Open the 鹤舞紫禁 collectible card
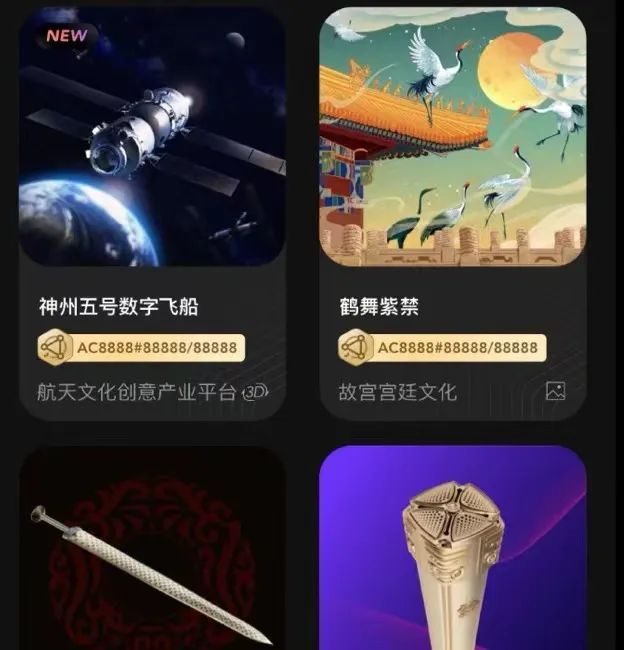This screenshot has height=650, width=624. 452,150
